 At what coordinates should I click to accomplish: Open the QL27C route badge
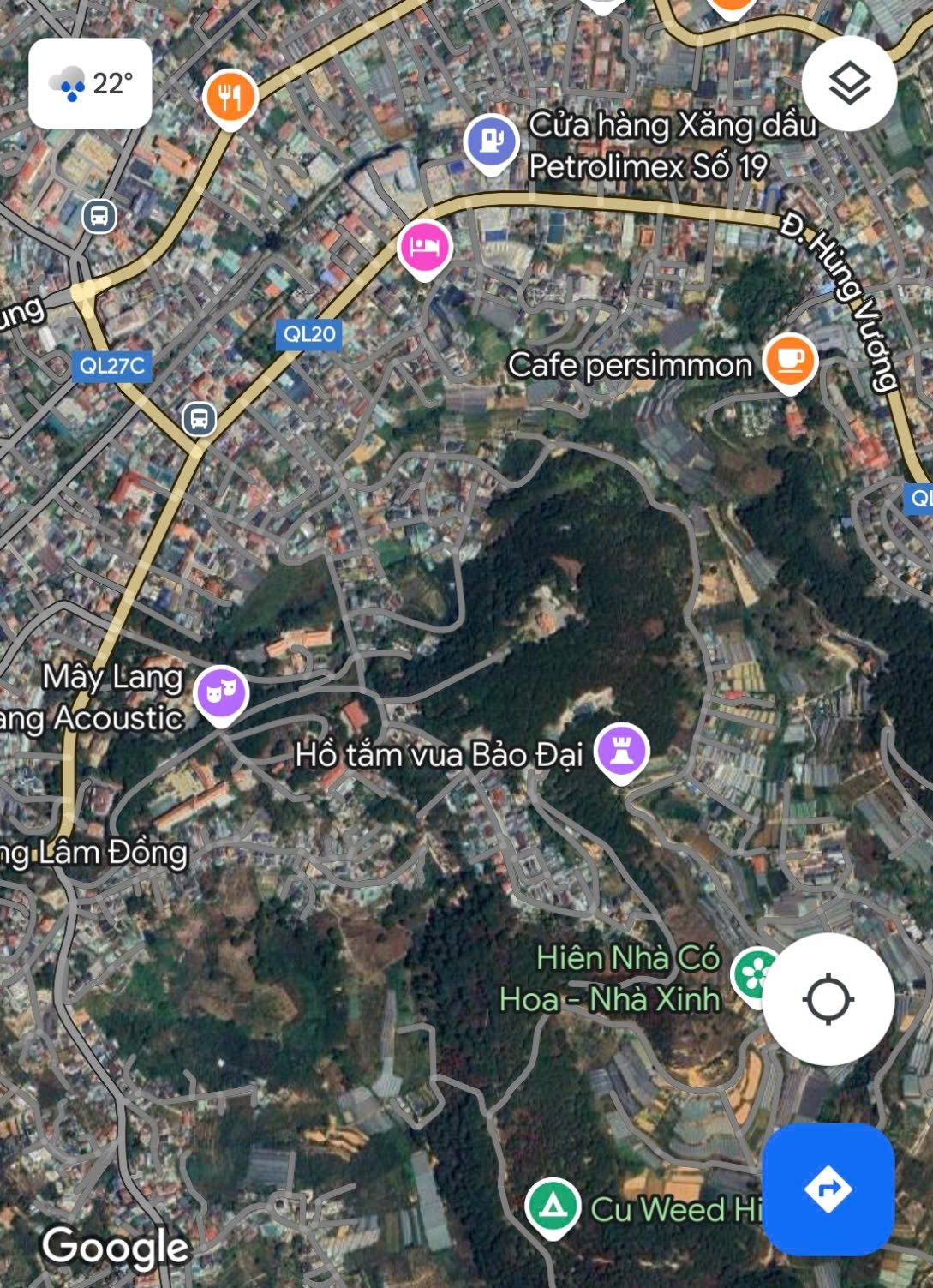point(112,367)
